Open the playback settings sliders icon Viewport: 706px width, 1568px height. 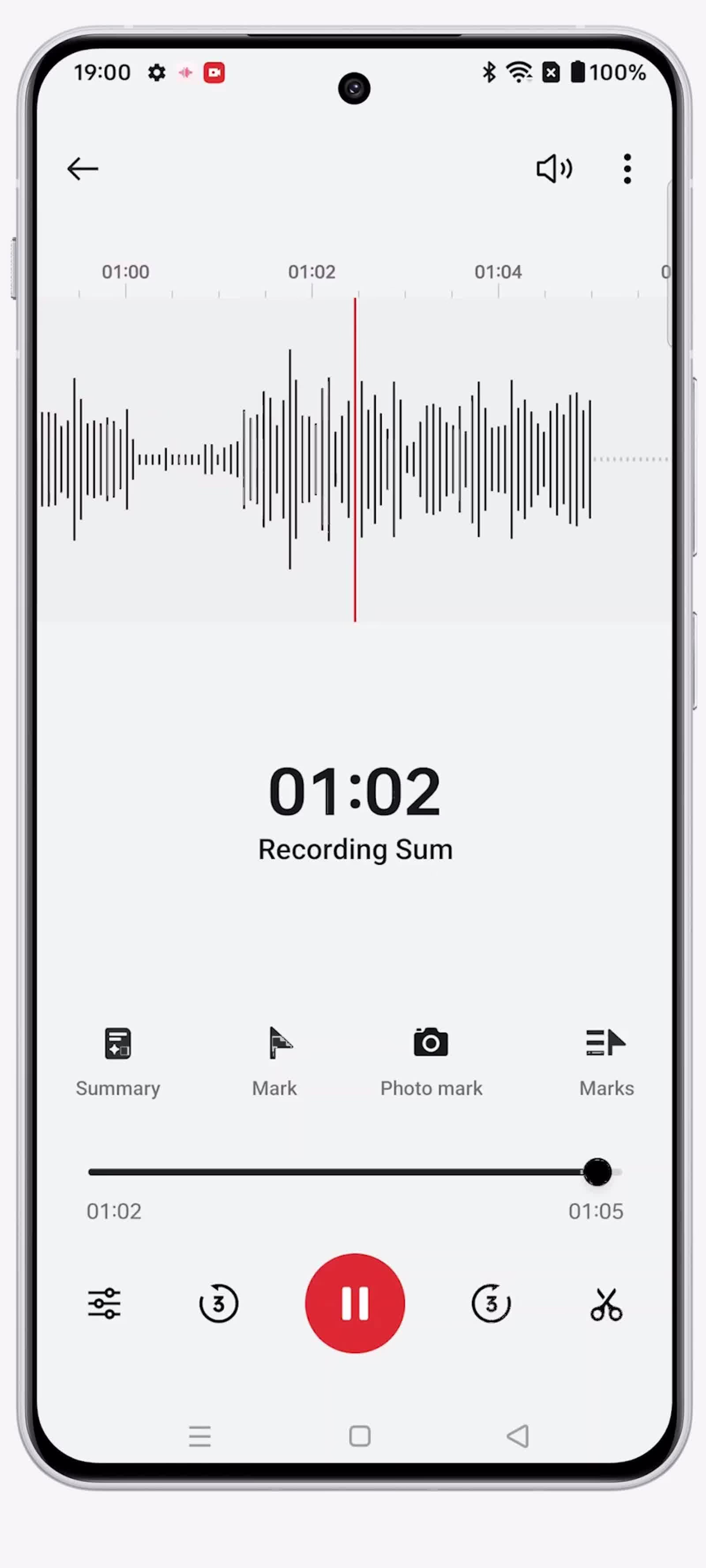pos(104,1303)
